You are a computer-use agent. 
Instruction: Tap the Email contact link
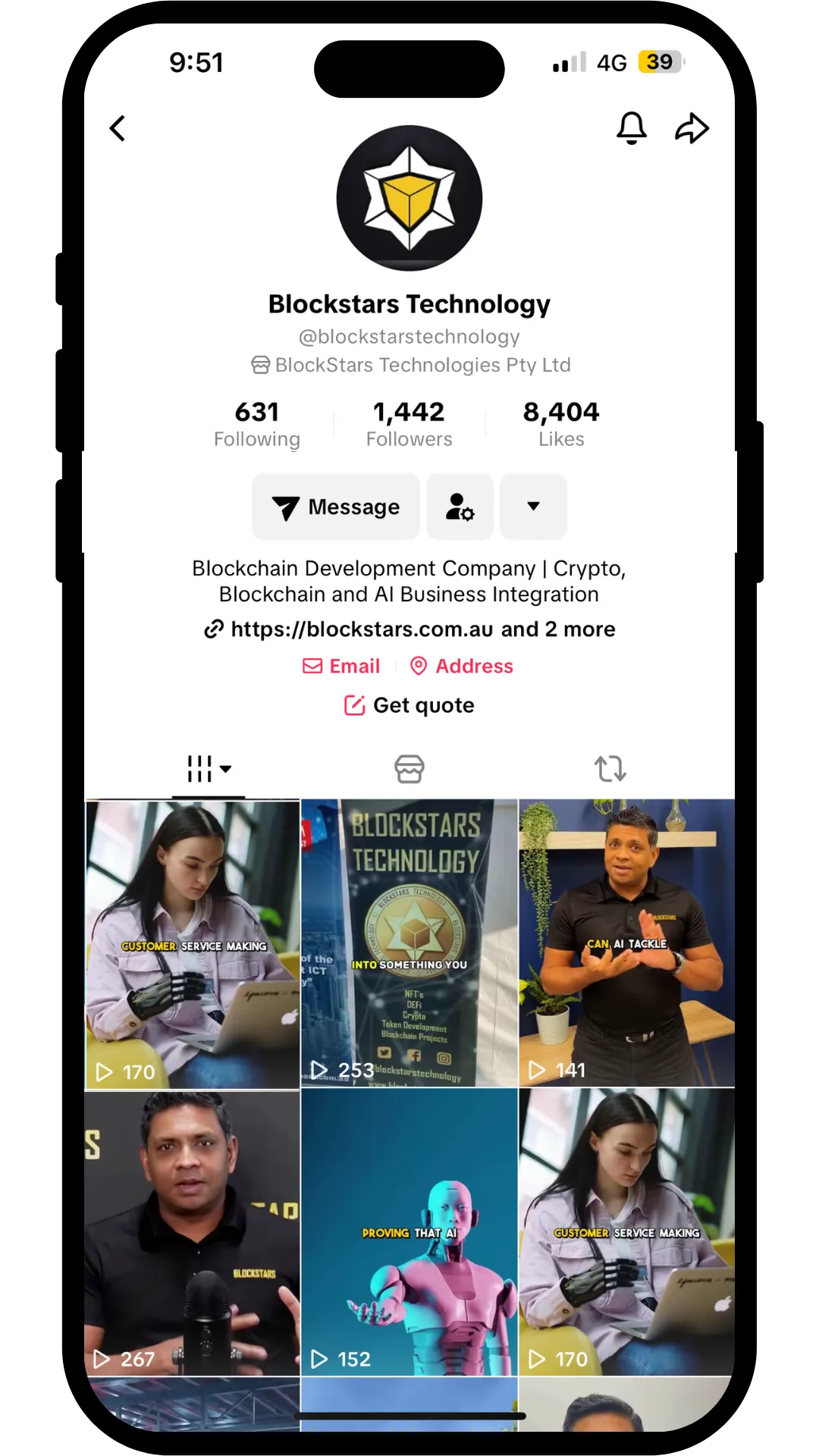coord(342,666)
